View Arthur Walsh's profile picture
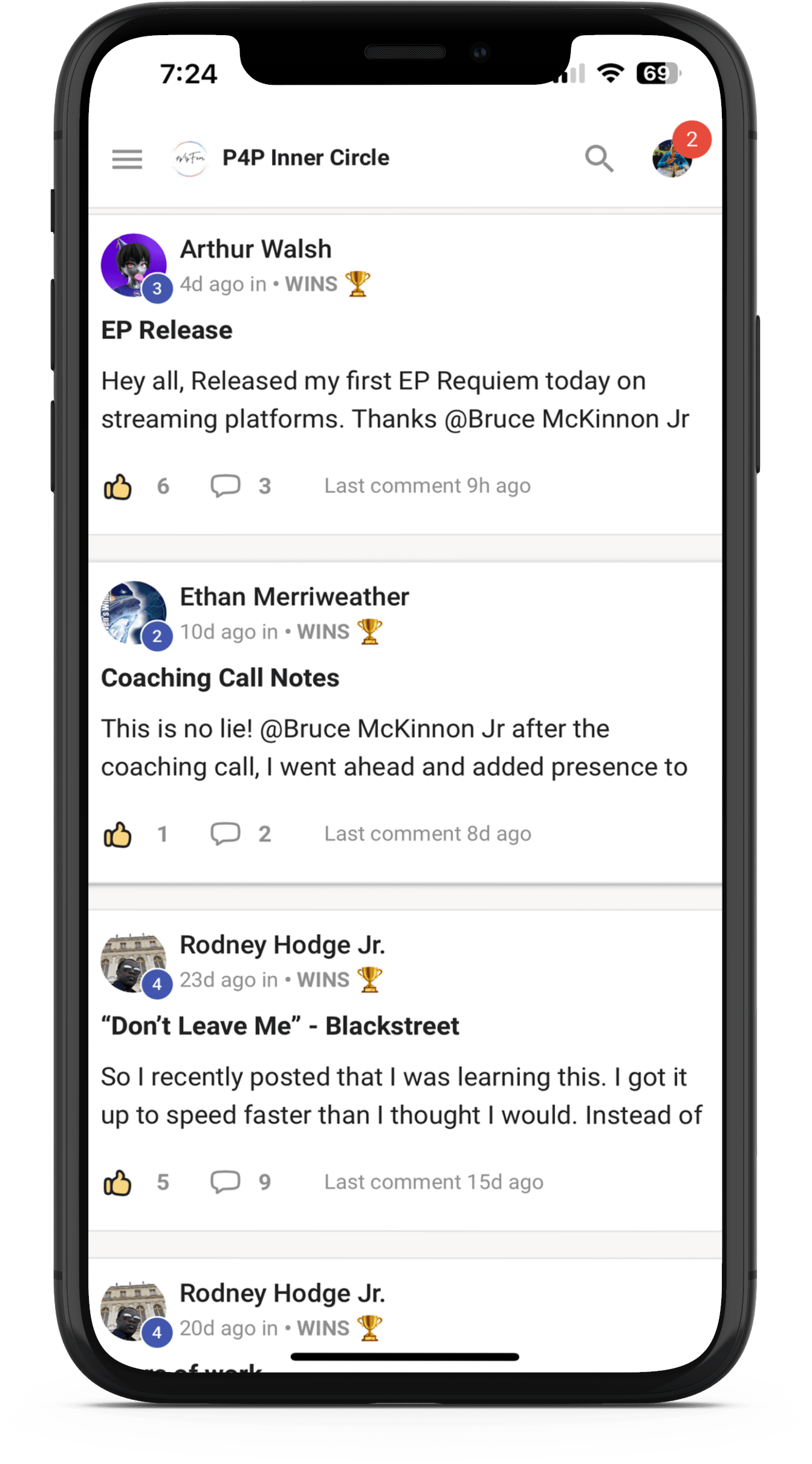 (134, 265)
